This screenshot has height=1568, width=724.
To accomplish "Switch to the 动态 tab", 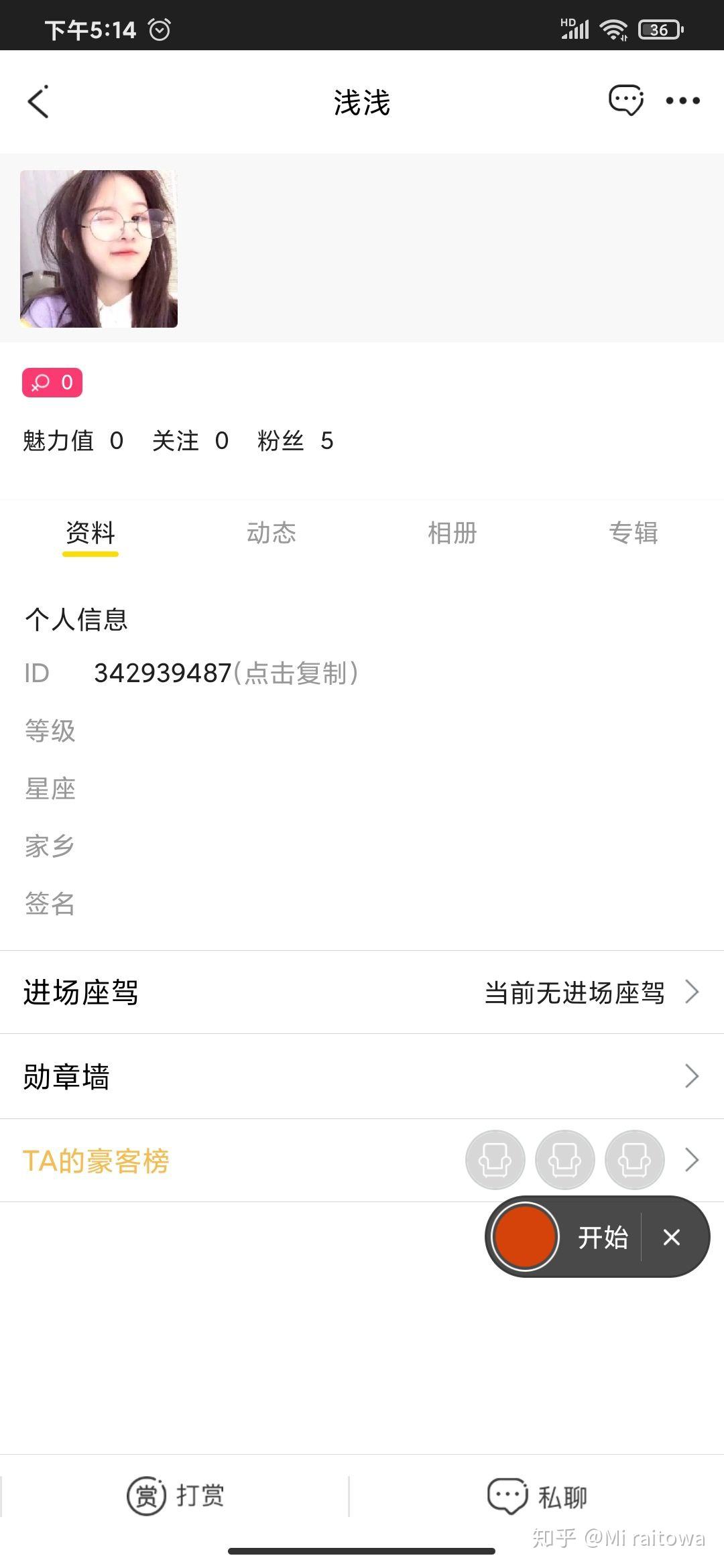I will 271,533.
